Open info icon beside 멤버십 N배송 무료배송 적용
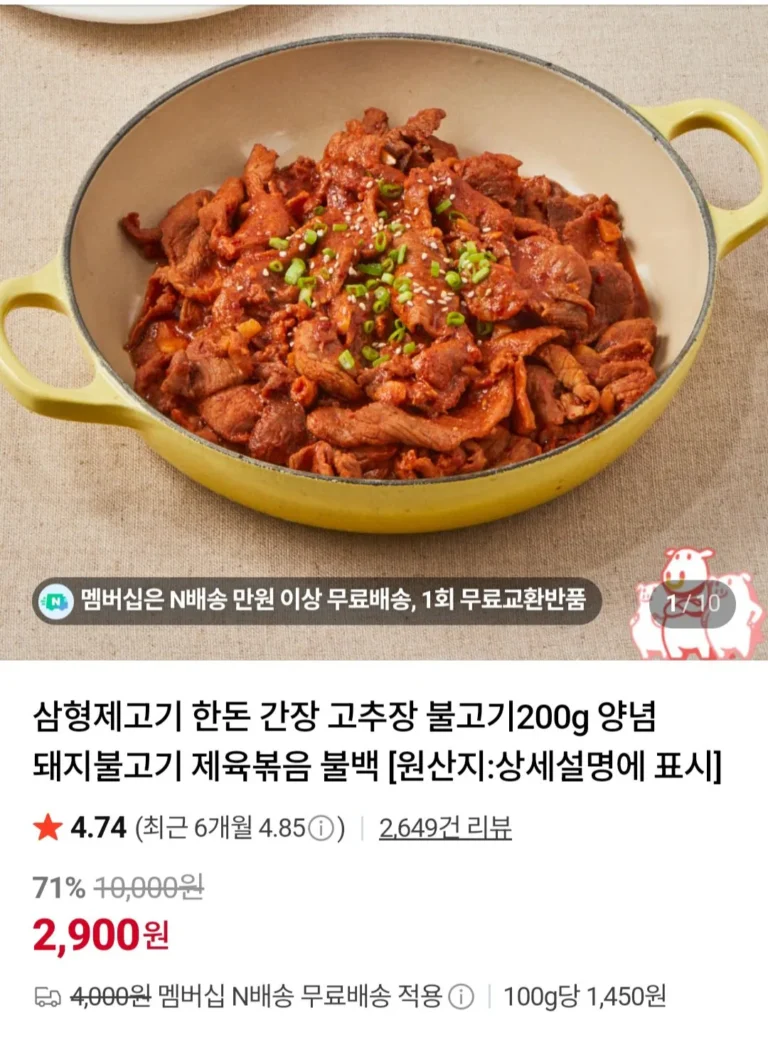Screen dimensions: 768x1040 point(461,996)
